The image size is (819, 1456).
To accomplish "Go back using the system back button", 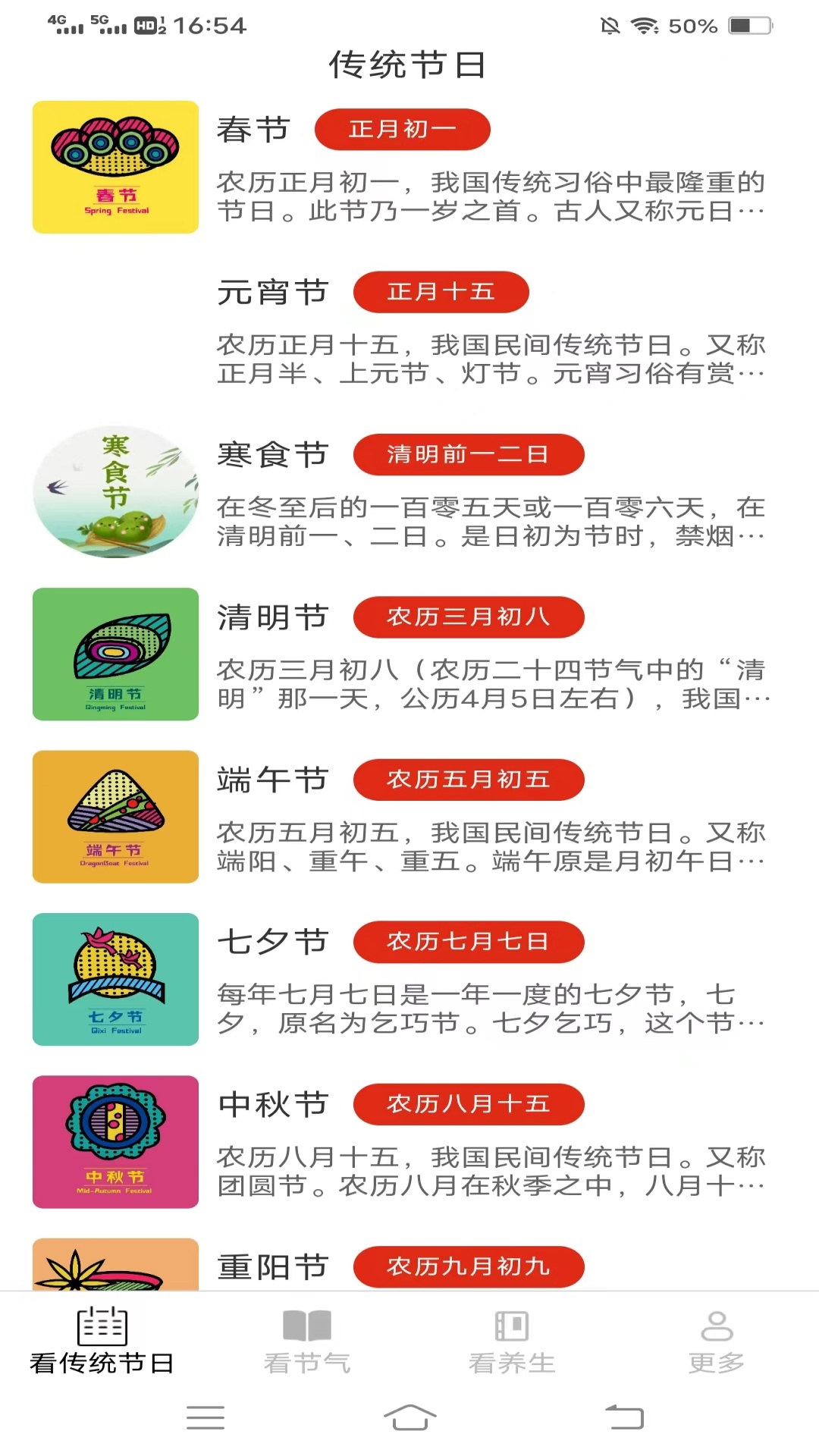I will [623, 1417].
